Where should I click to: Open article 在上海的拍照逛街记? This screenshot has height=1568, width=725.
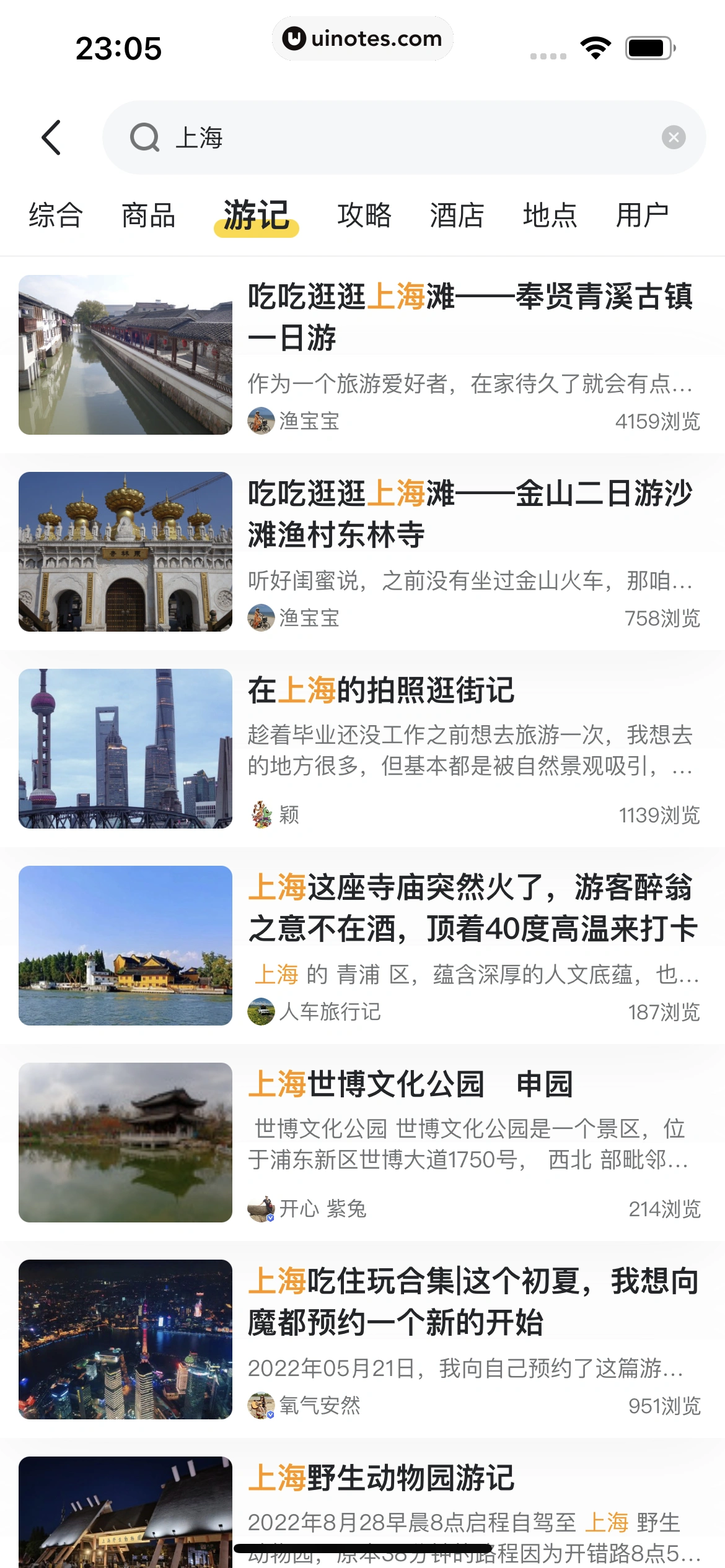coord(384,694)
